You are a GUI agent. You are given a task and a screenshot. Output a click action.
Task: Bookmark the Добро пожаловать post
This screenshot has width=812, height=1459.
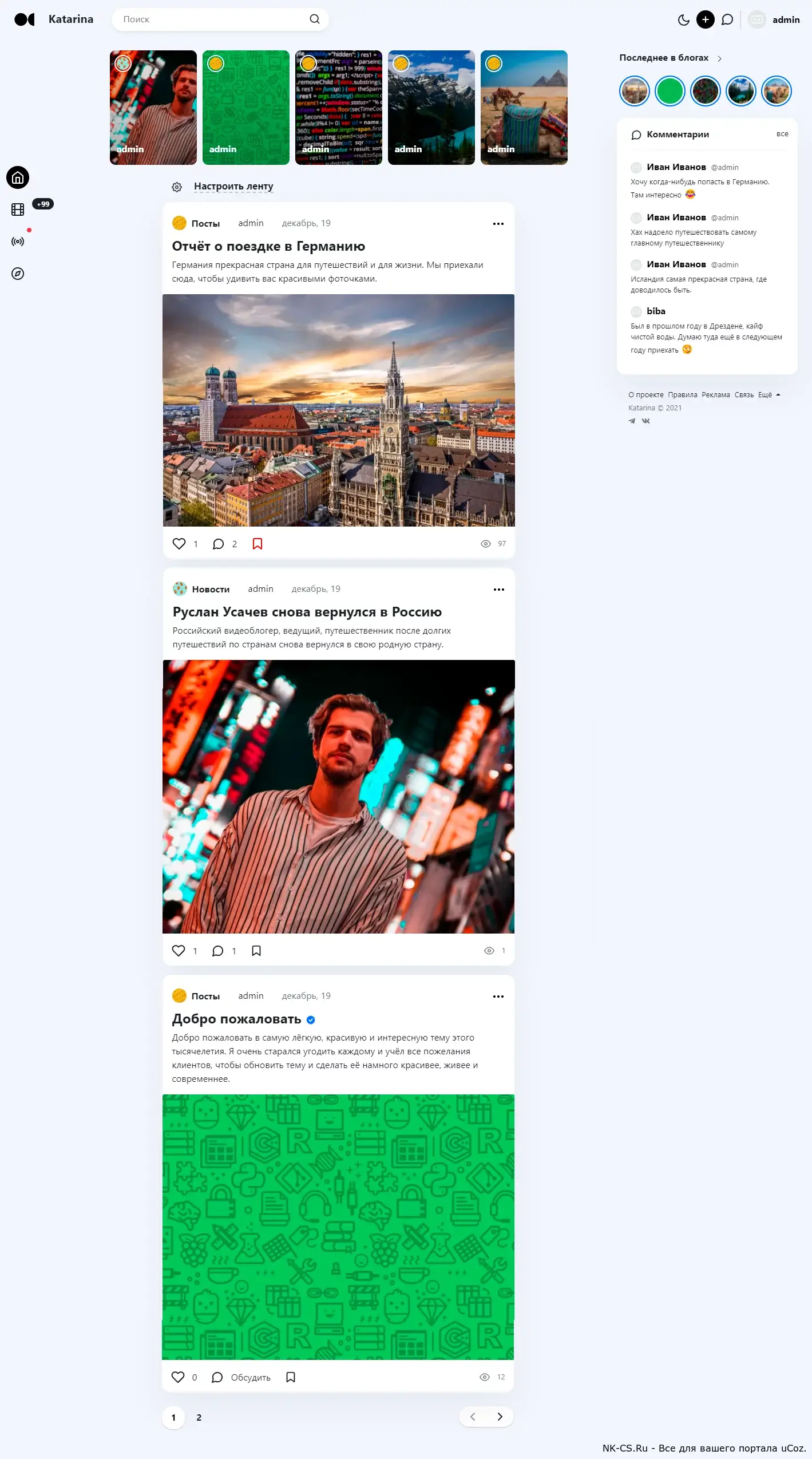click(x=291, y=1377)
